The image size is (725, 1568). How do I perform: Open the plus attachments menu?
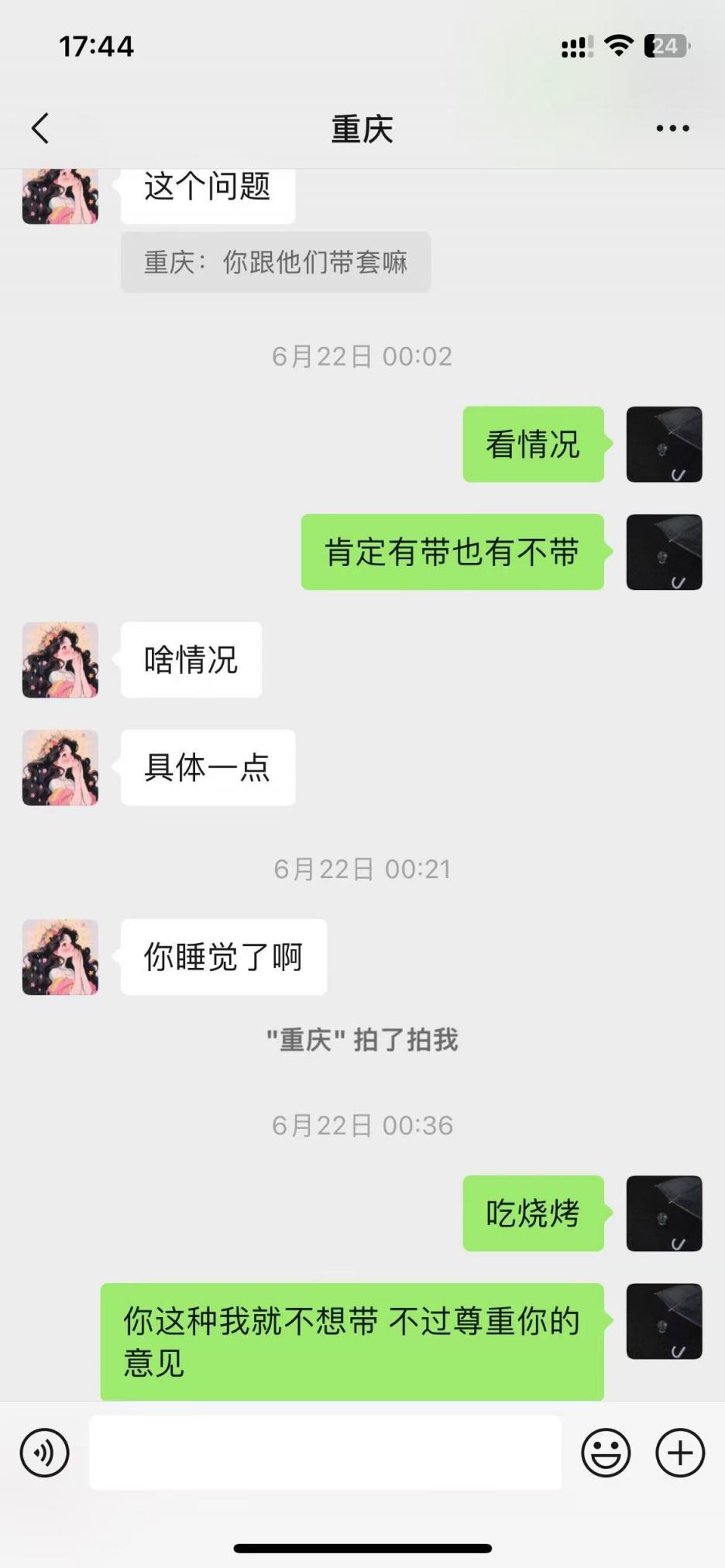(x=680, y=1453)
